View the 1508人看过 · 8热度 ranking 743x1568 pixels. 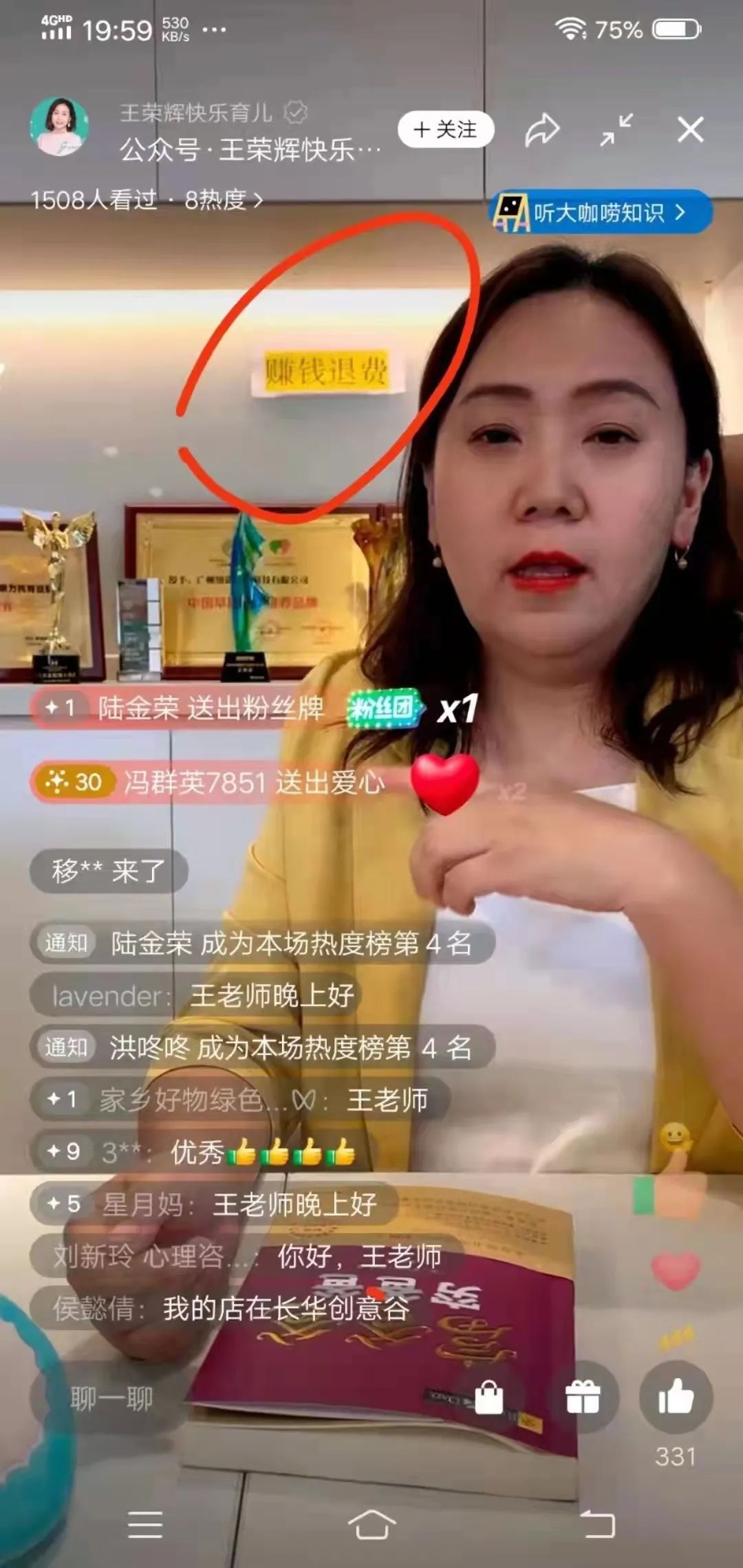(147, 200)
